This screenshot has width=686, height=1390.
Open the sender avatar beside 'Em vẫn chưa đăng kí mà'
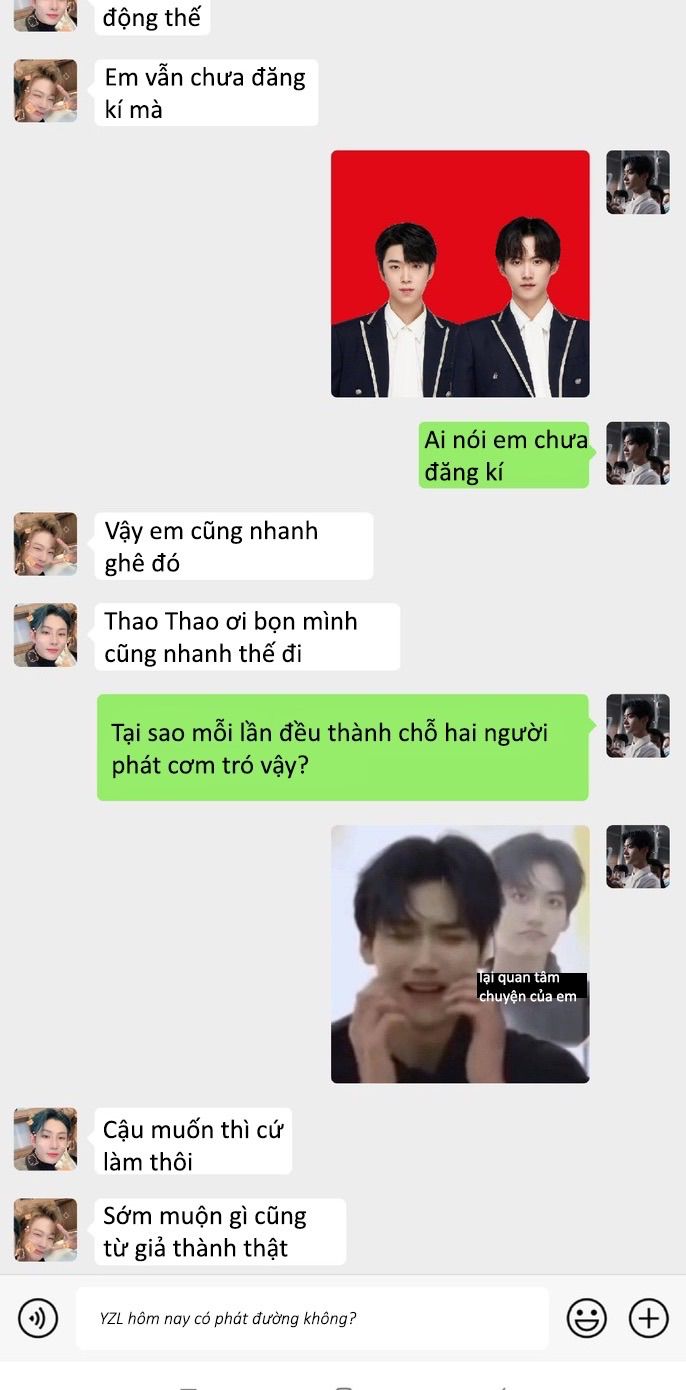45,91
